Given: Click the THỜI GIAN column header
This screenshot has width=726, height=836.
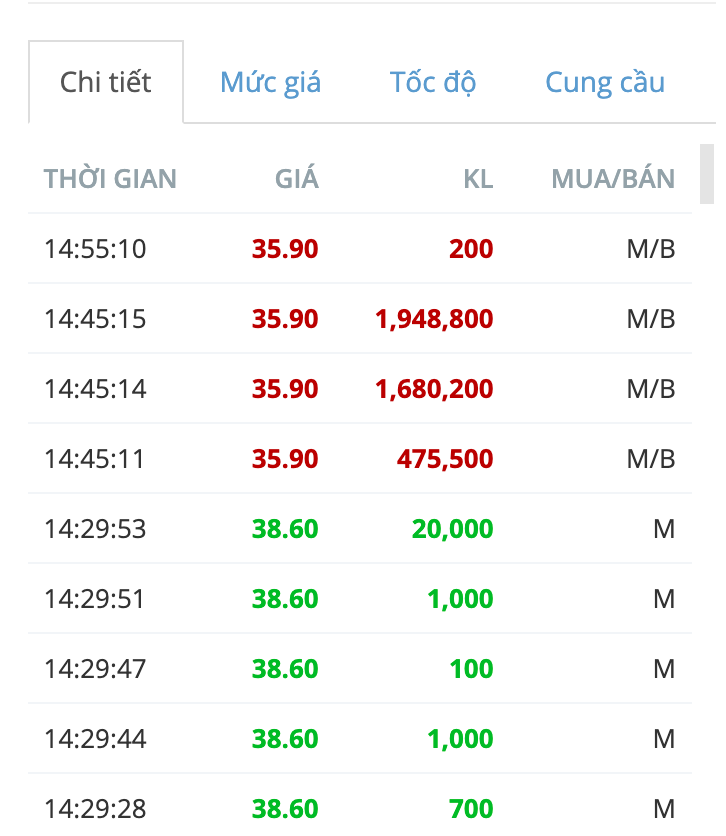Looking at the screenshot, I should coord(110,179).
